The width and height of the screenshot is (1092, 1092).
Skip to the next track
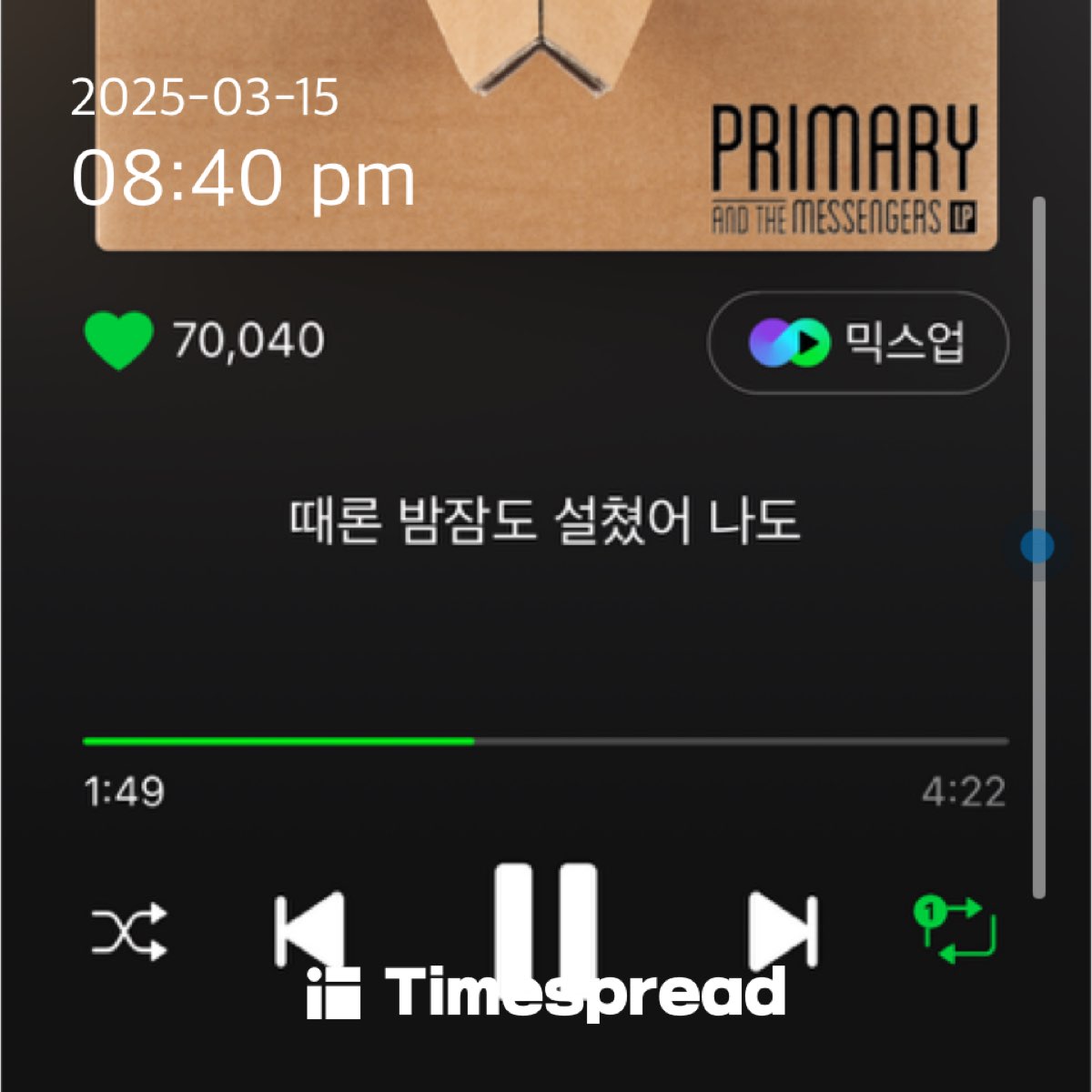[783, 928]
